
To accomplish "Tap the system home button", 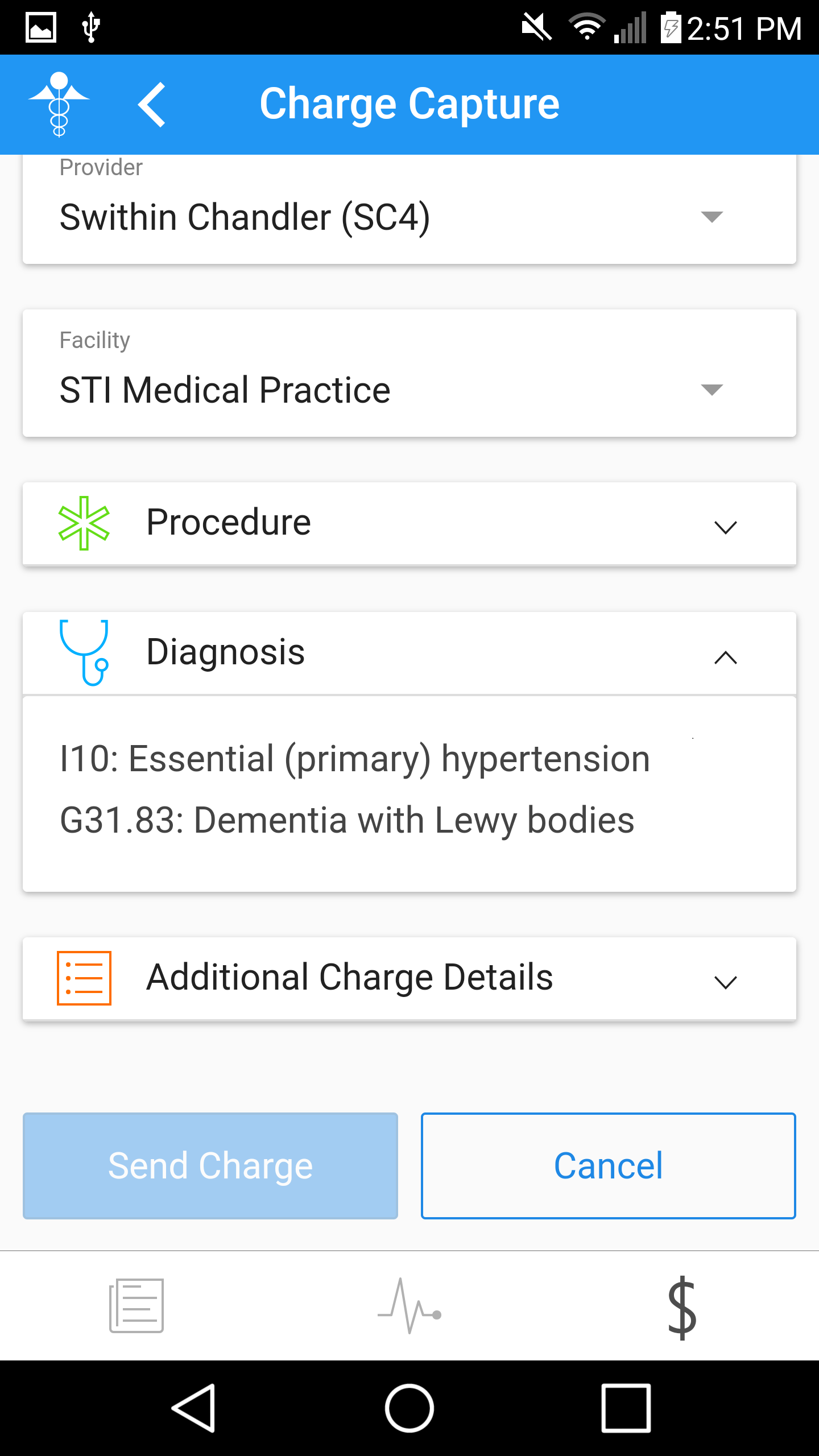I will [x=409, y=1408].
